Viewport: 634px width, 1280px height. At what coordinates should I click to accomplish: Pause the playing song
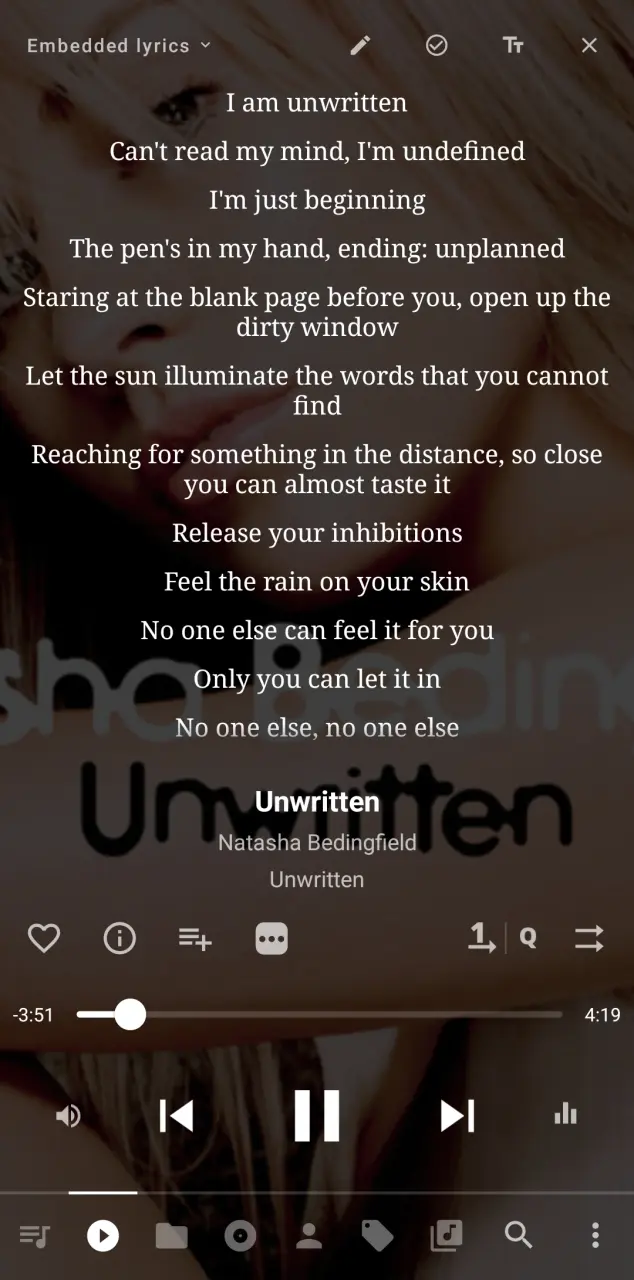coord(317,1115)
